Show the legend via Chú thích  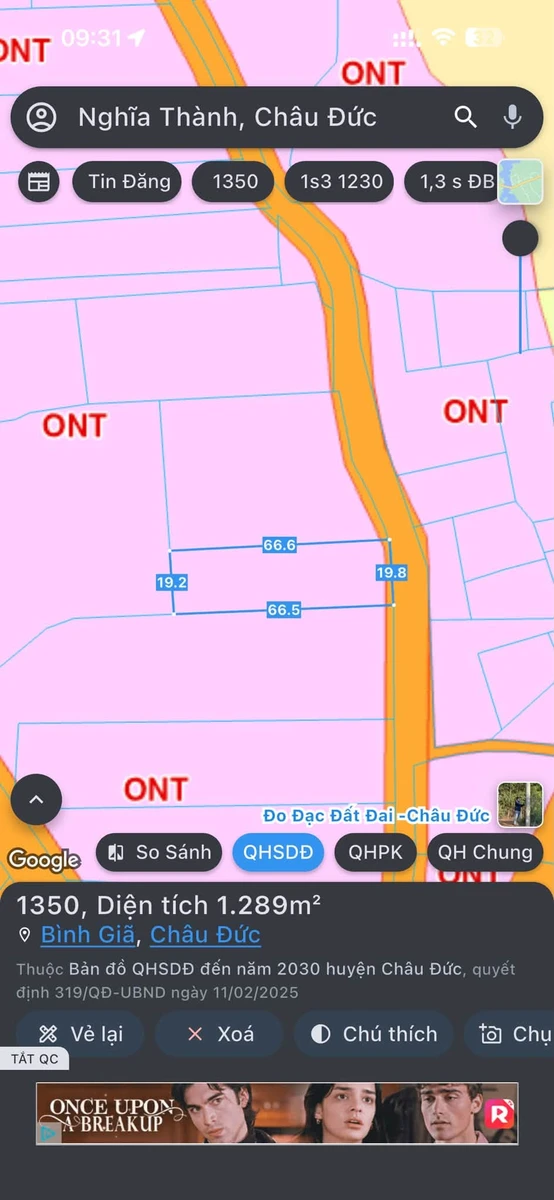(x=373, y=1034)
